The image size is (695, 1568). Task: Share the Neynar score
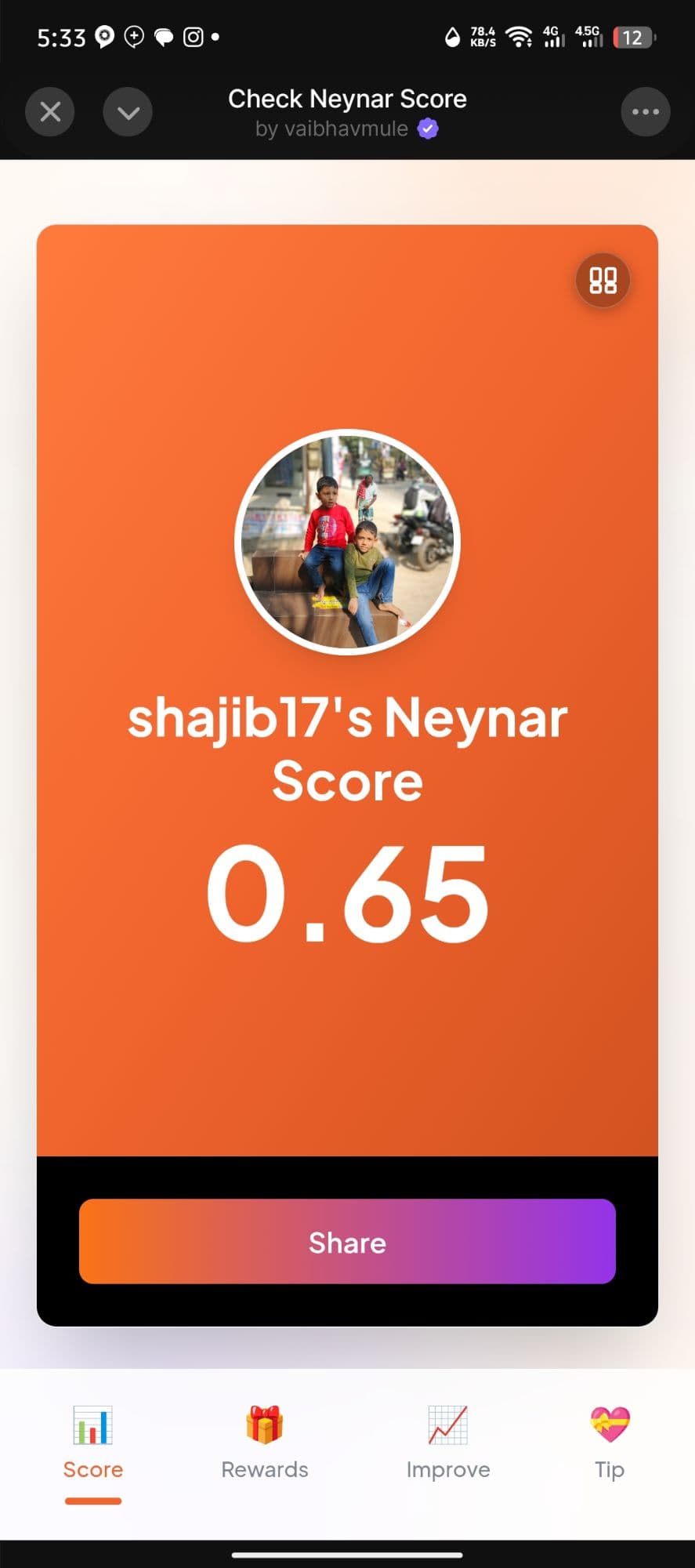click(347, 1241)
